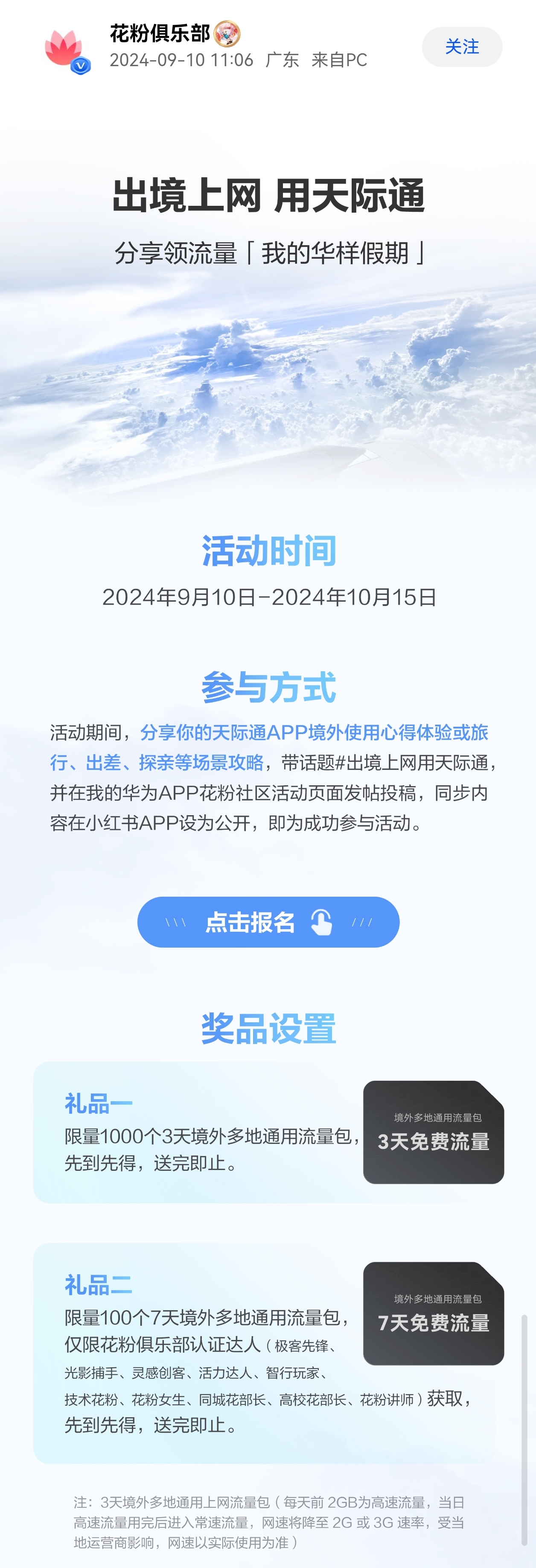Open the 花粉俱乐部 profile avatar
The width and height of the screenshot is (536, 1568).
click(65, 49)
